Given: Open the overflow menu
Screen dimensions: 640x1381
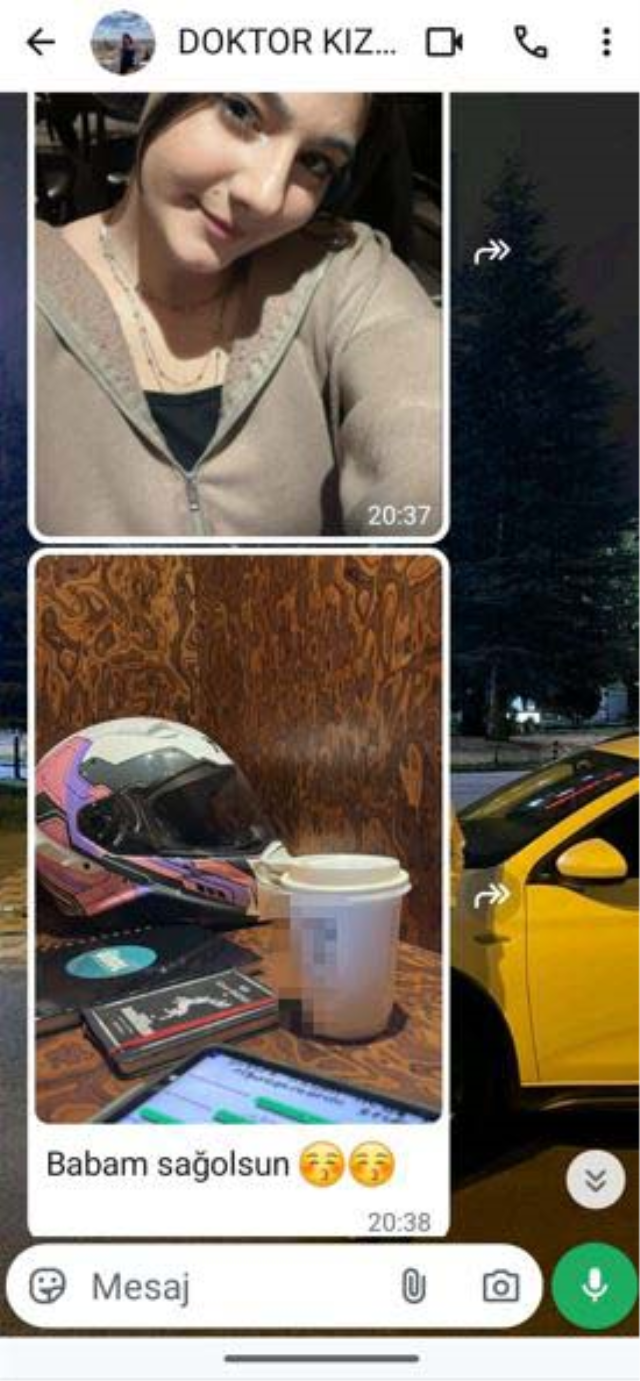Looking at the screenshot, I should coord(606,42).
